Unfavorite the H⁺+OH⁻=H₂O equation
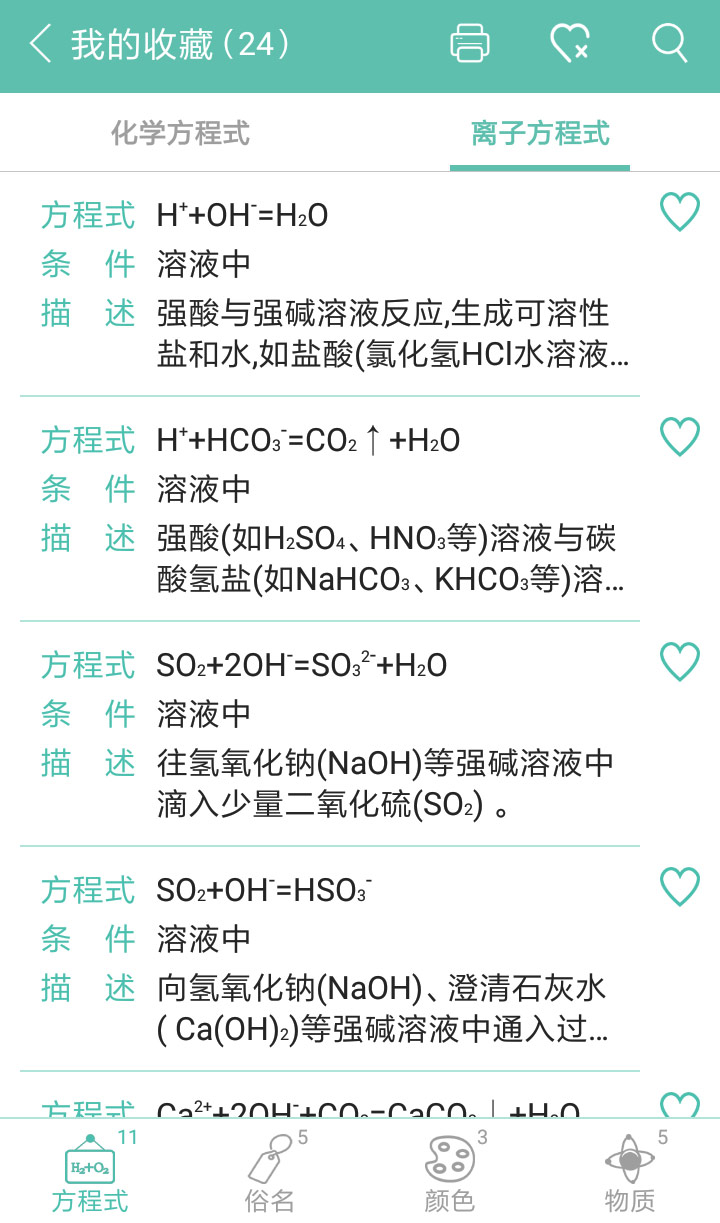720x1223 pixels. [x=679, y=211]
